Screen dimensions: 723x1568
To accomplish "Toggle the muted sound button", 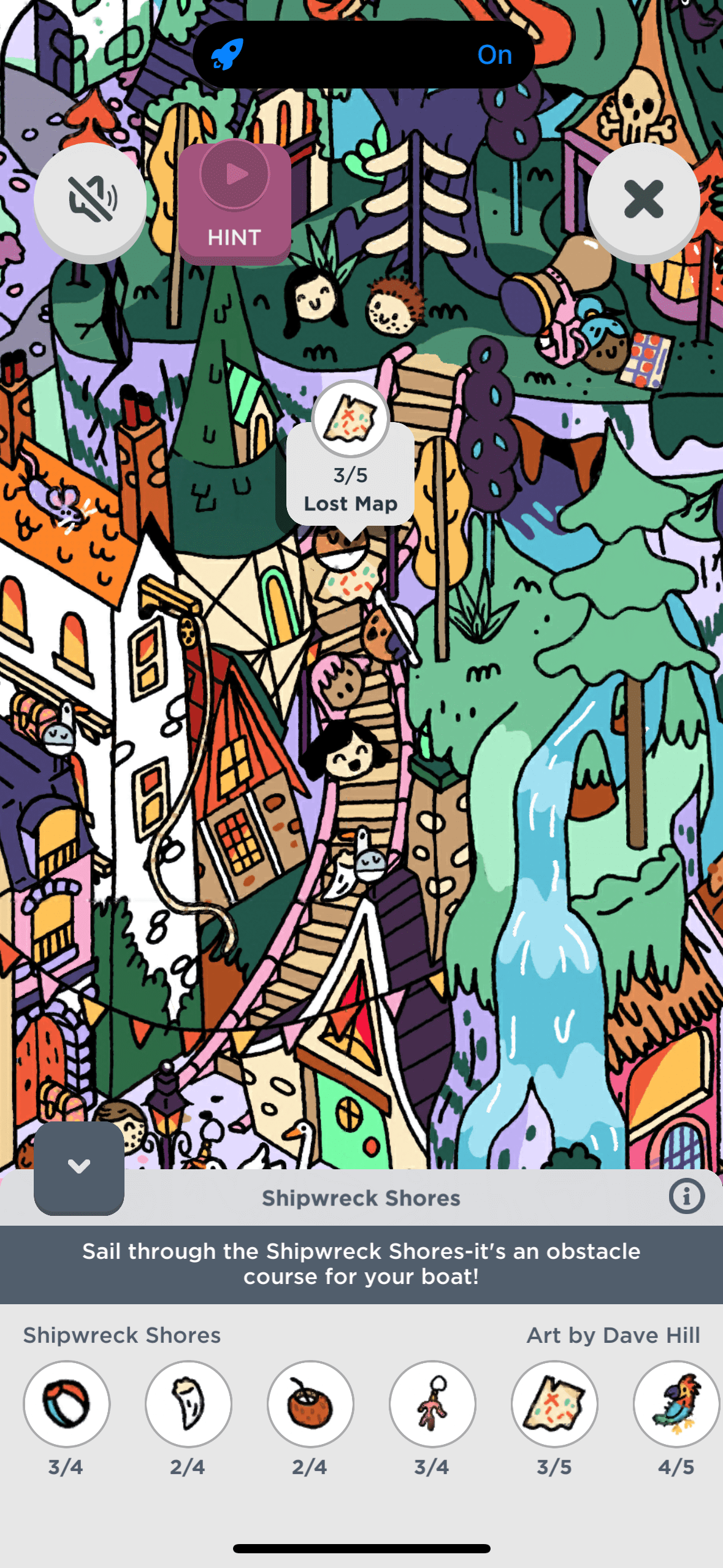I will click(90, 199).
